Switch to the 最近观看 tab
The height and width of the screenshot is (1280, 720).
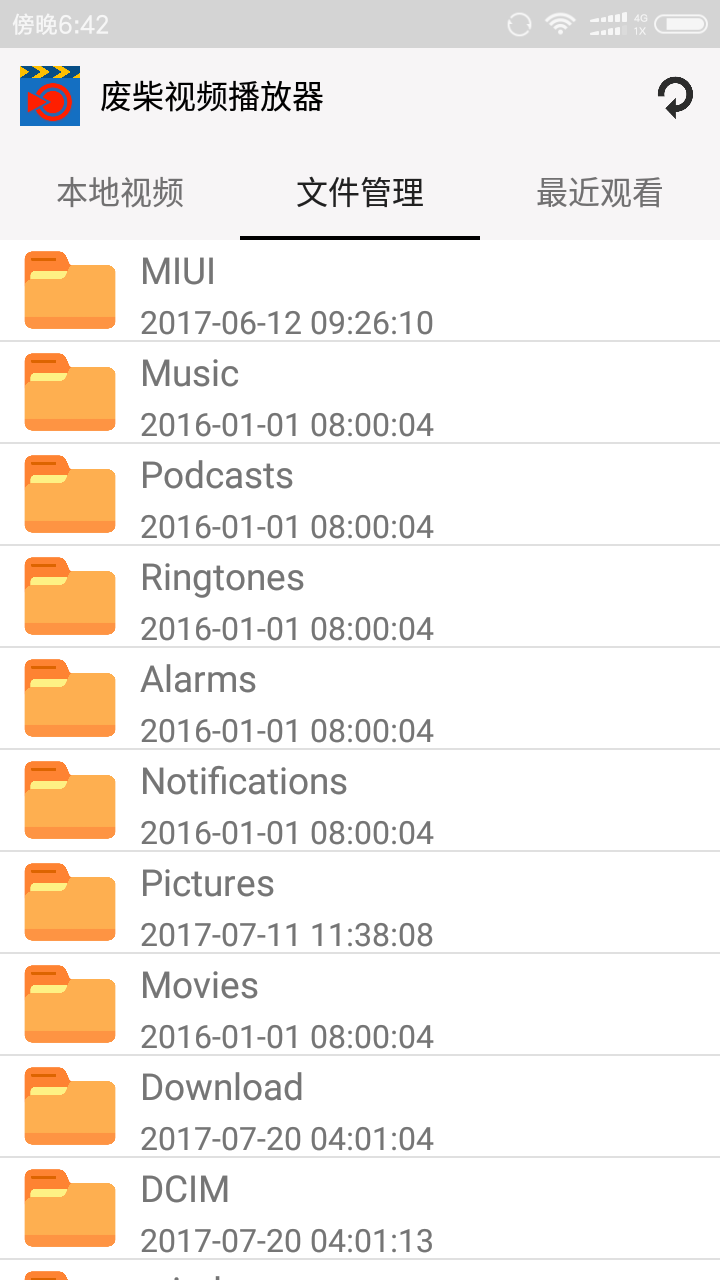coord(598,194)
